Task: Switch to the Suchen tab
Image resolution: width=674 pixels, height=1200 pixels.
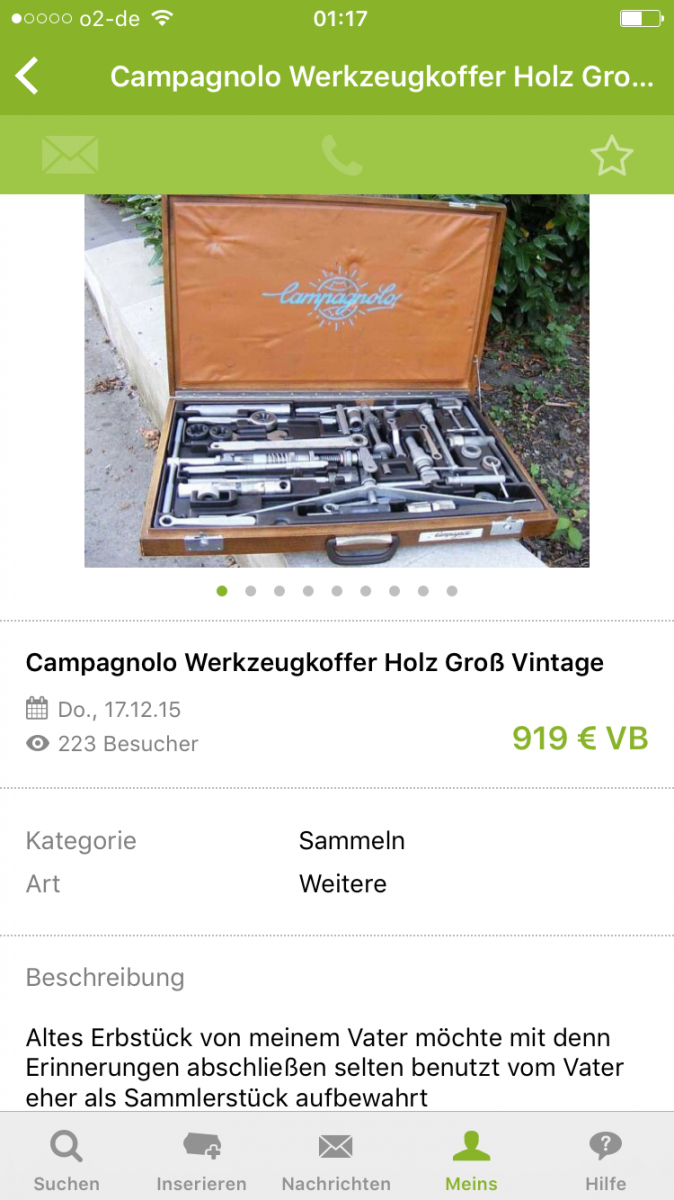Action: [67, 1160]
